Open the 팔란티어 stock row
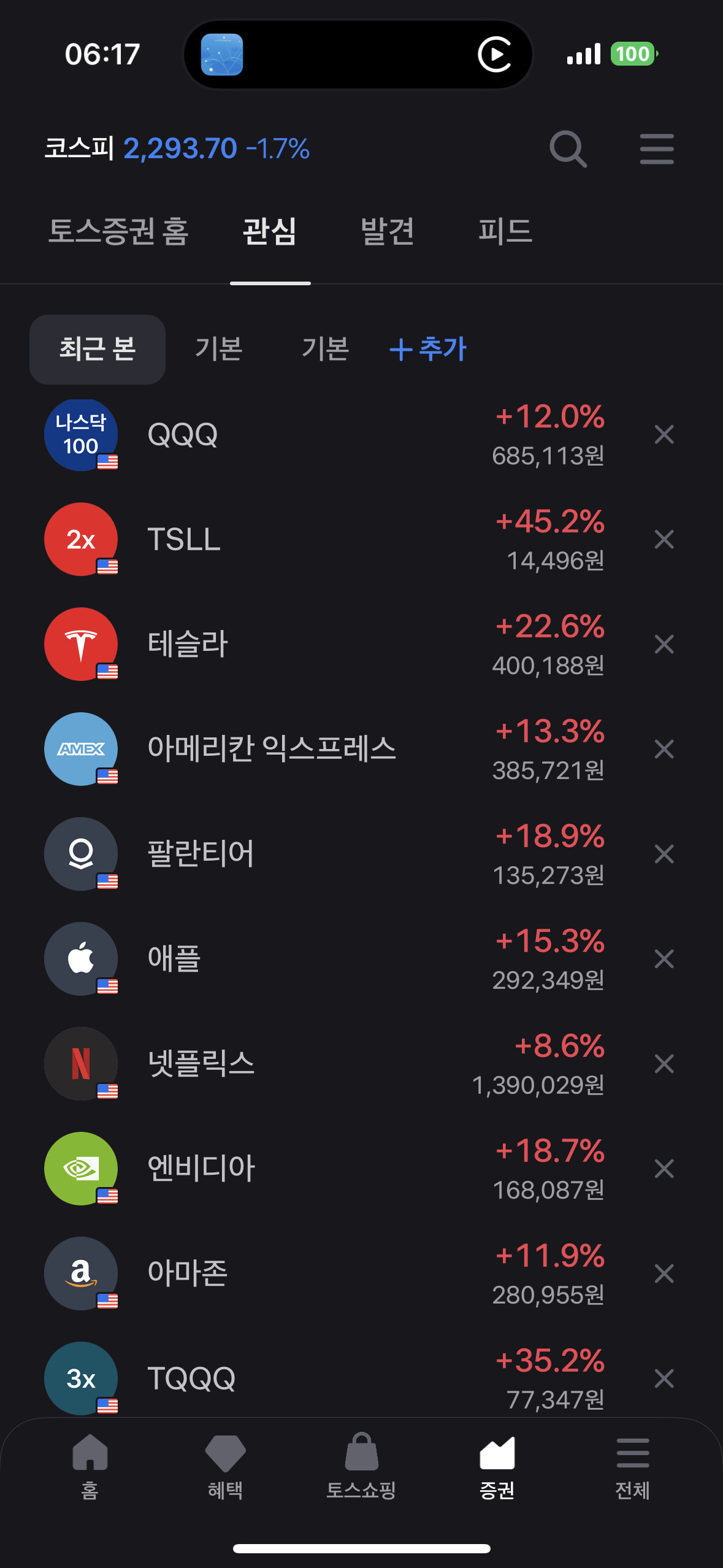 pyautogui.click(x=201, y=854)
